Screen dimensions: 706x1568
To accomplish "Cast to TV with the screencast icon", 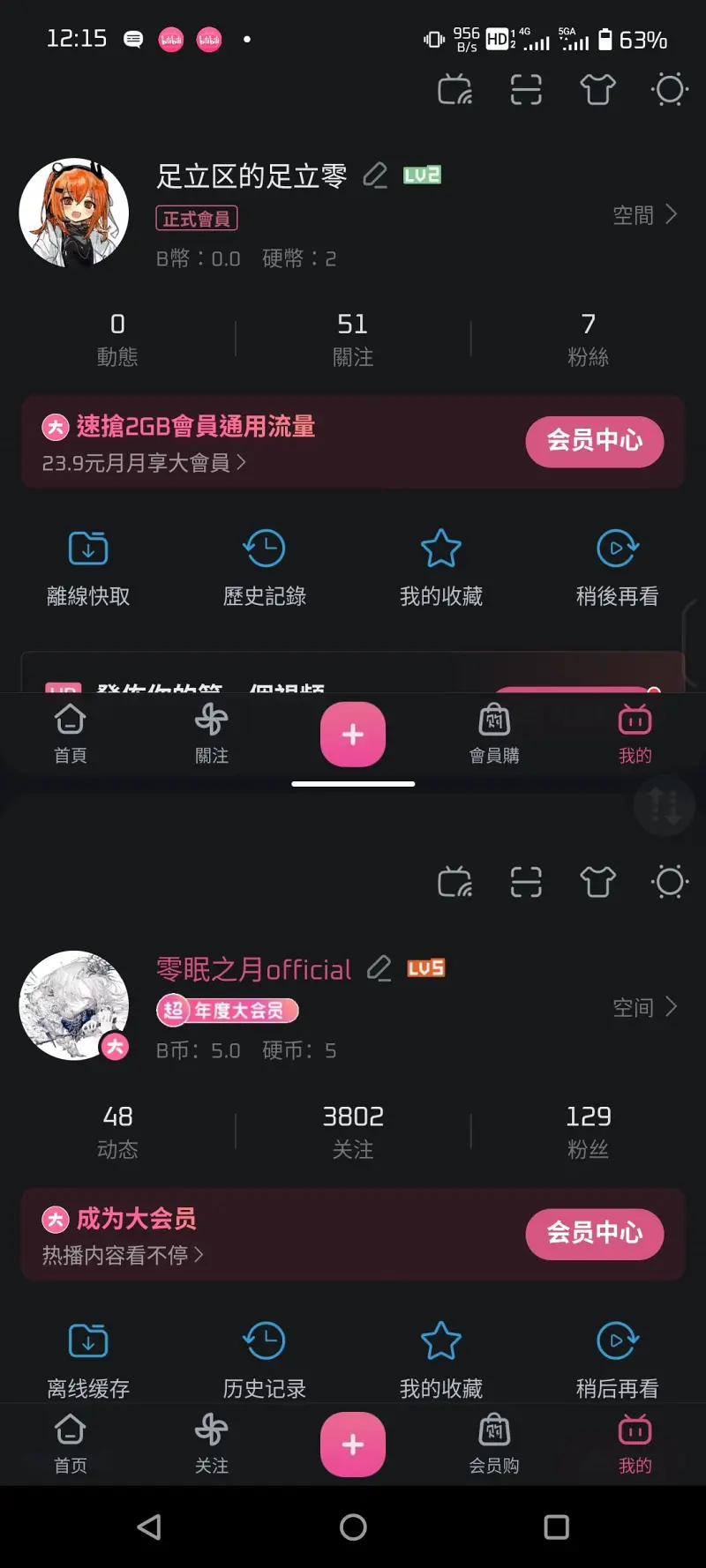I will pos(454,90).
